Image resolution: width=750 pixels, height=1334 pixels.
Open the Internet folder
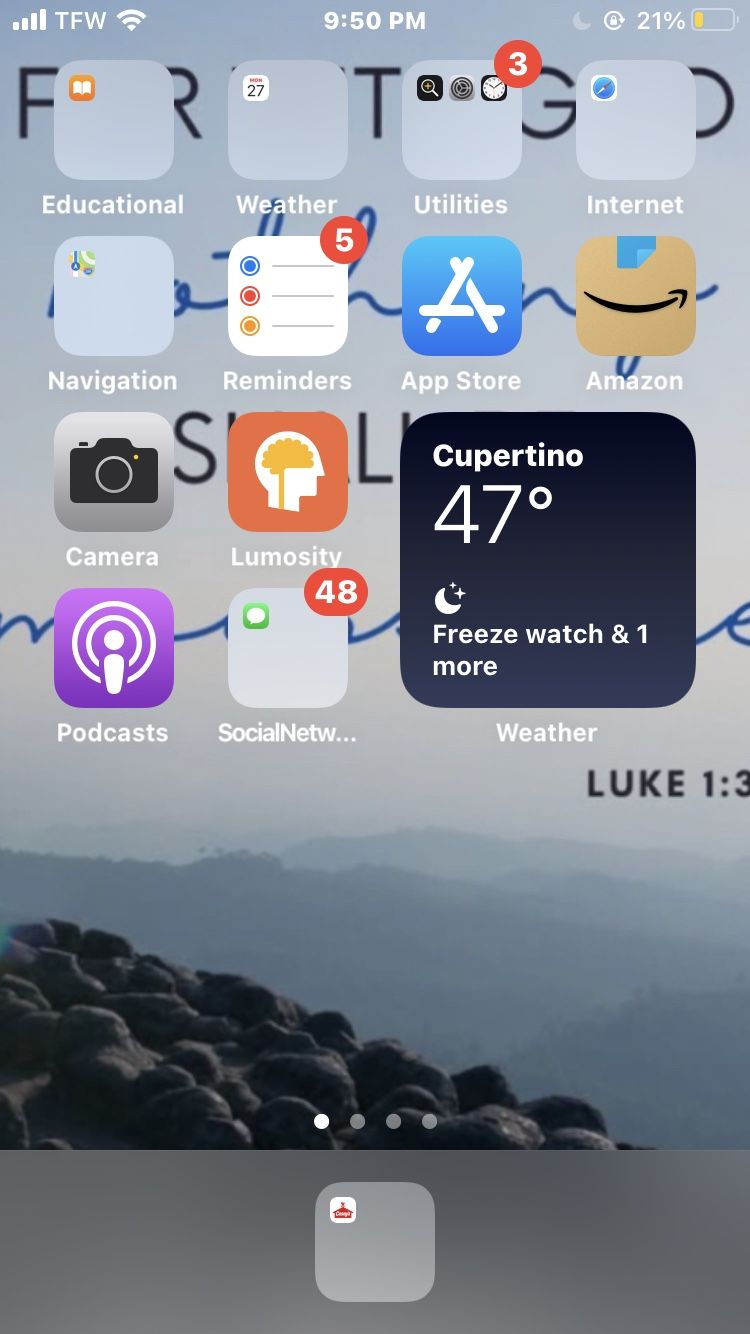click(x=635, y=120)
